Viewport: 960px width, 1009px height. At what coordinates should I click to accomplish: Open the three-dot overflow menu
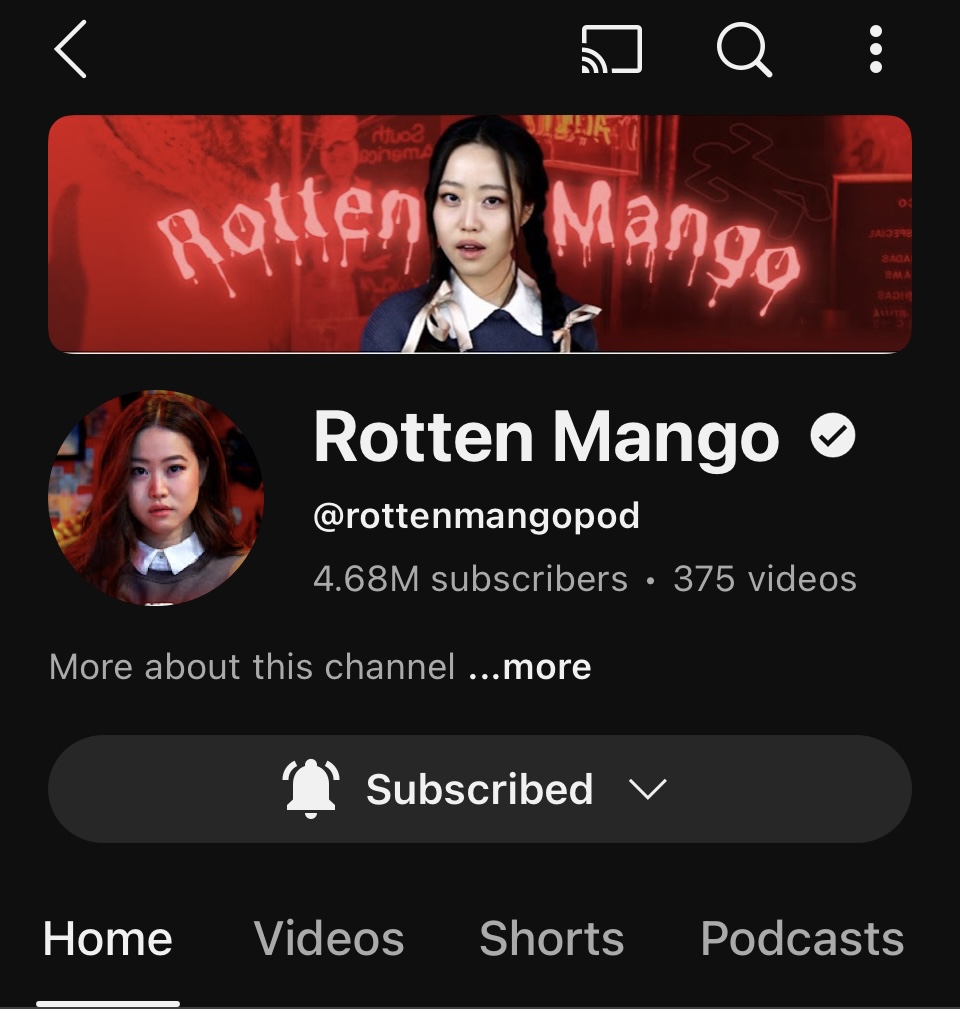click(x=876, y=50)
